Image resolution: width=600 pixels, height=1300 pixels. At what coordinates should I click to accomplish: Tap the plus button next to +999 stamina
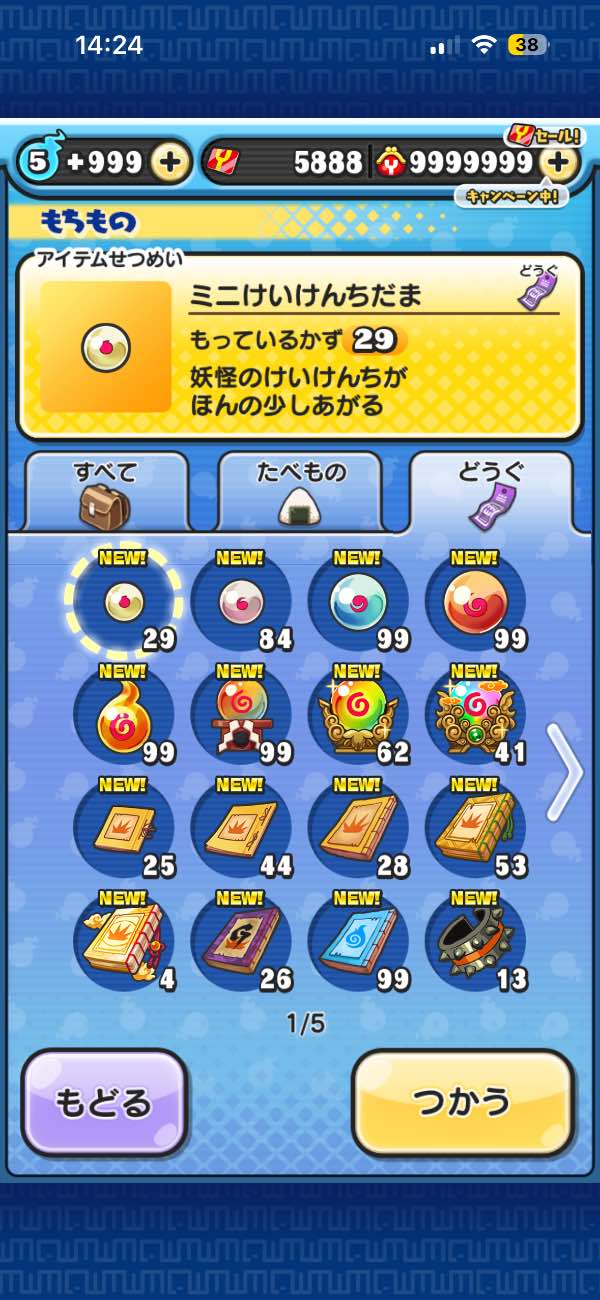pos(171,162)
